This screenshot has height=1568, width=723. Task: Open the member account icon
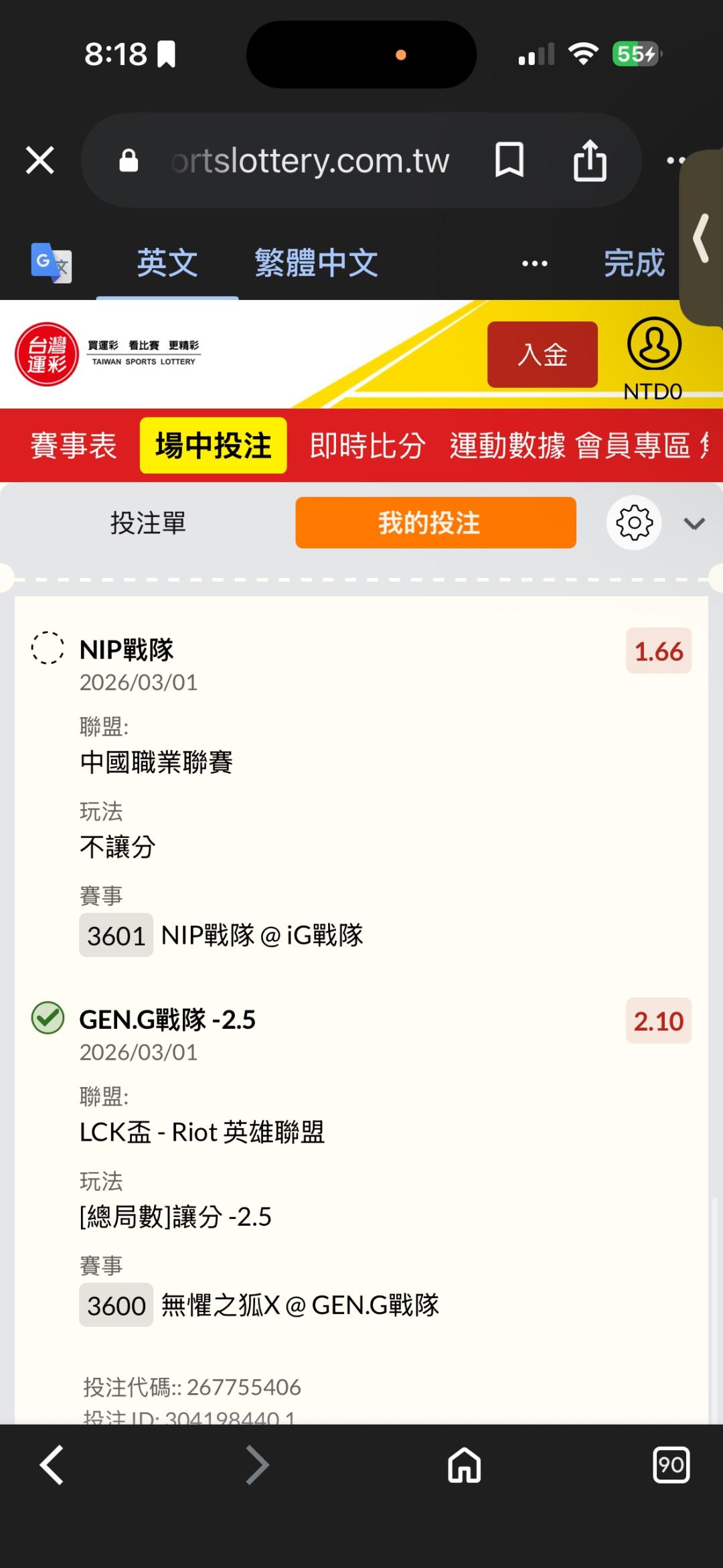(654, 344)
